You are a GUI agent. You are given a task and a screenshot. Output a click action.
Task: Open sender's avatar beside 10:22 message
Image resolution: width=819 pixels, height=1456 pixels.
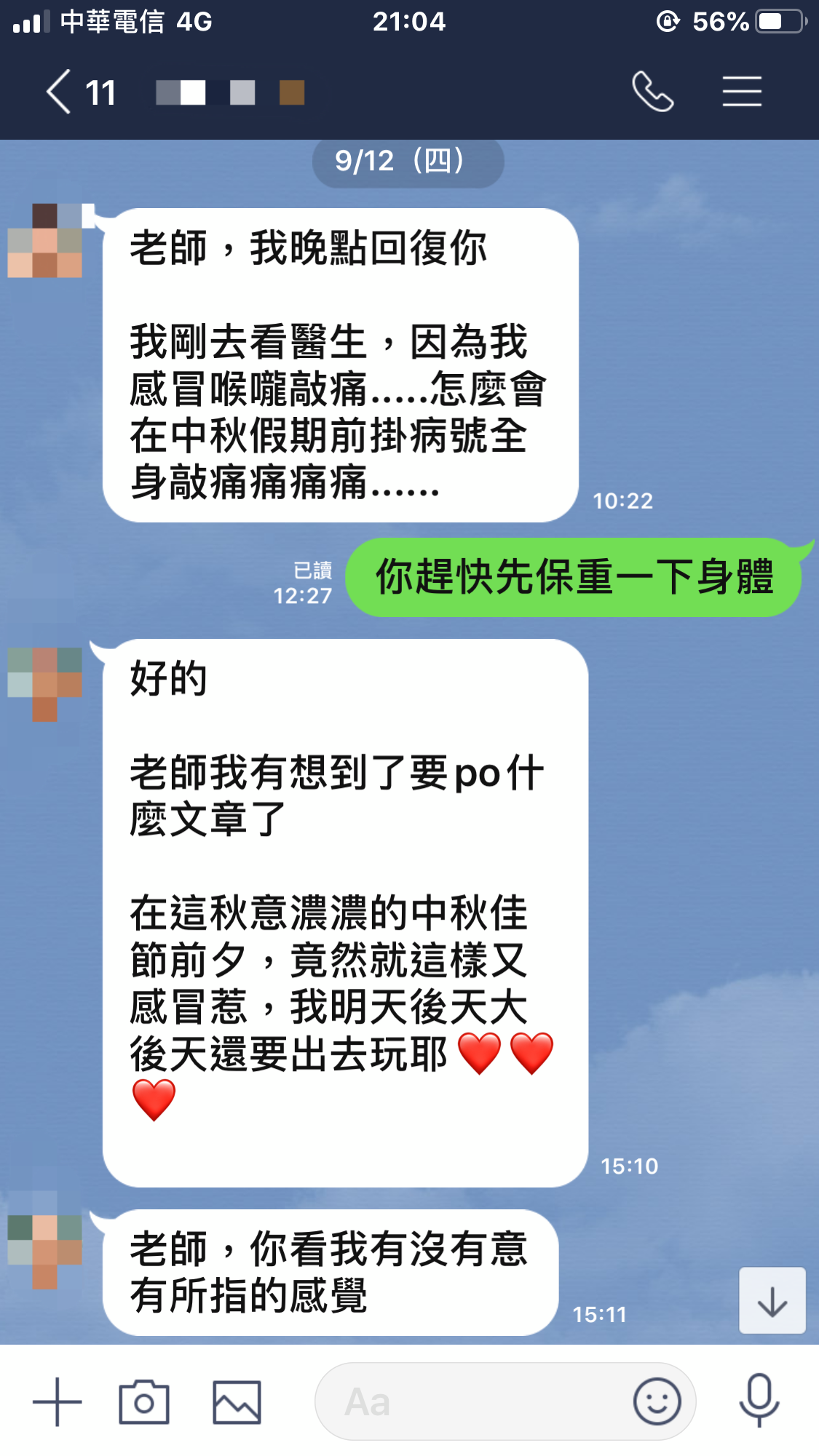click(x=45, y=242)
